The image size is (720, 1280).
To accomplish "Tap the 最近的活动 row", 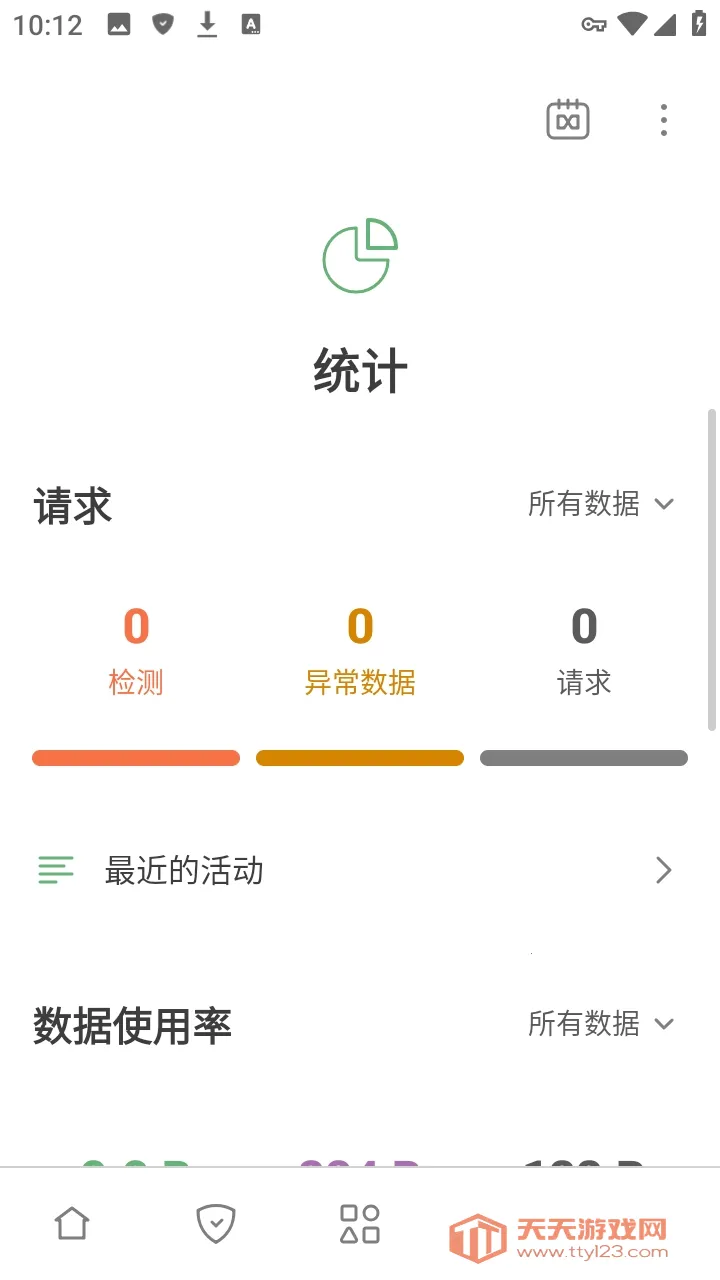I will [181, 870].
